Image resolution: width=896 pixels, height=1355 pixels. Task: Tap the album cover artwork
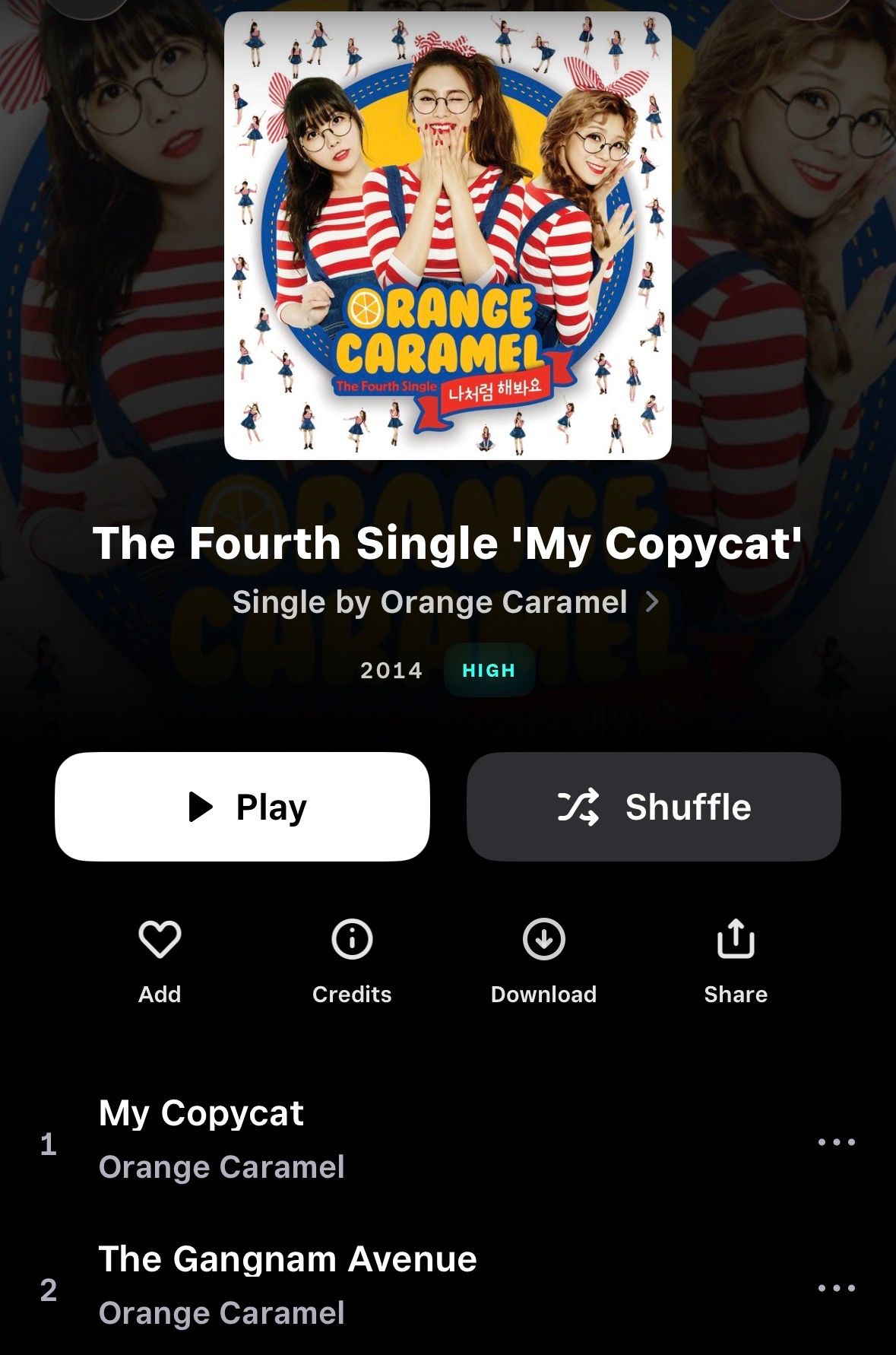tap(448, 236)
